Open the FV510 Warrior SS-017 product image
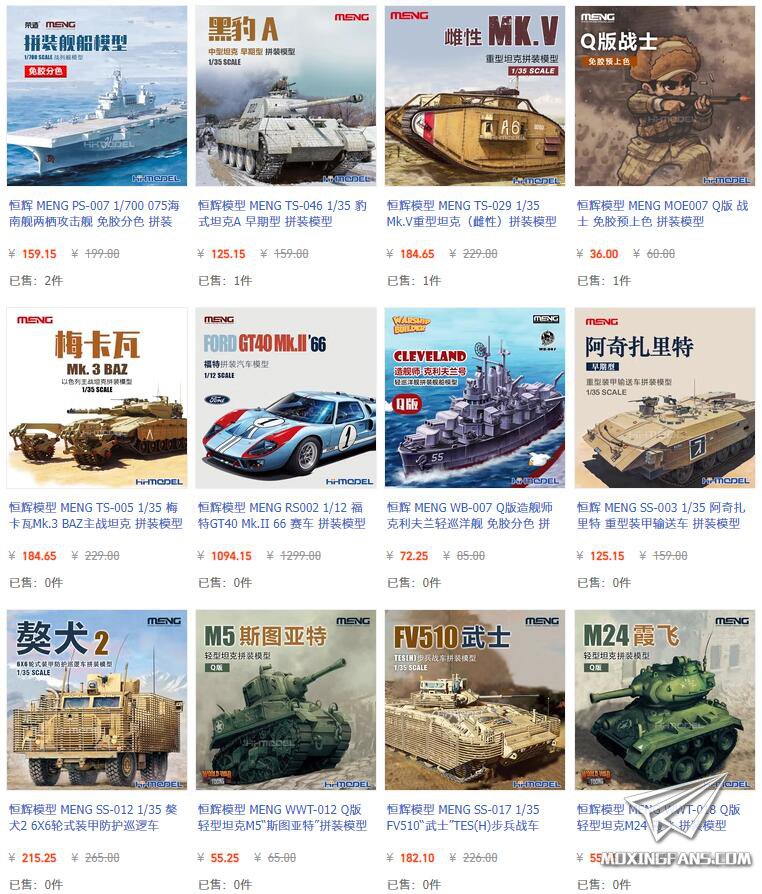Image resolution: width=762 pixels, height=894 pixels. pyautogui.click(x=475, y=700)
